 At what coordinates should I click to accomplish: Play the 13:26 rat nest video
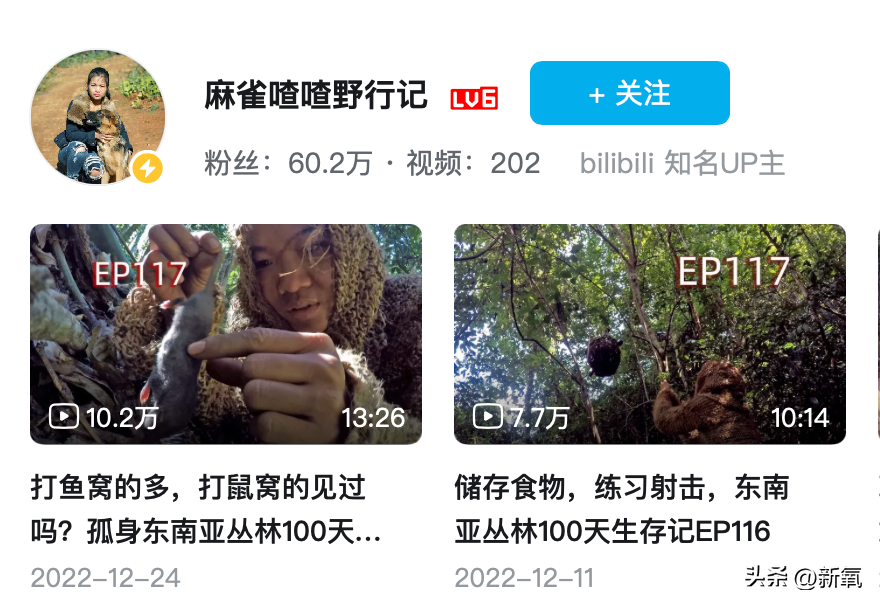coord(226,334)
